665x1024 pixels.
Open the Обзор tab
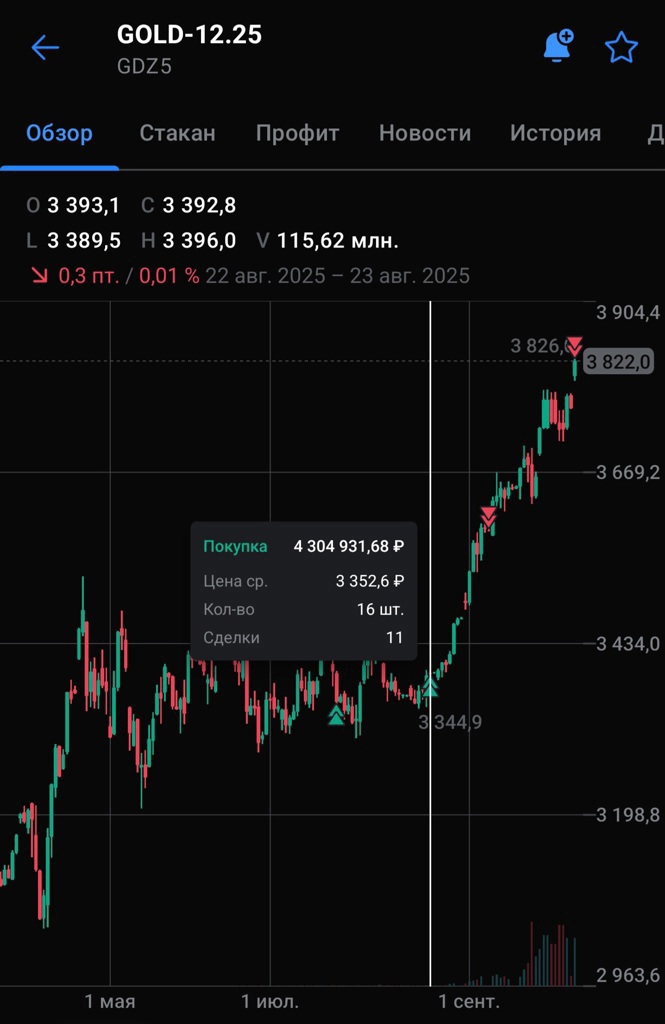(x=59, y=133)
